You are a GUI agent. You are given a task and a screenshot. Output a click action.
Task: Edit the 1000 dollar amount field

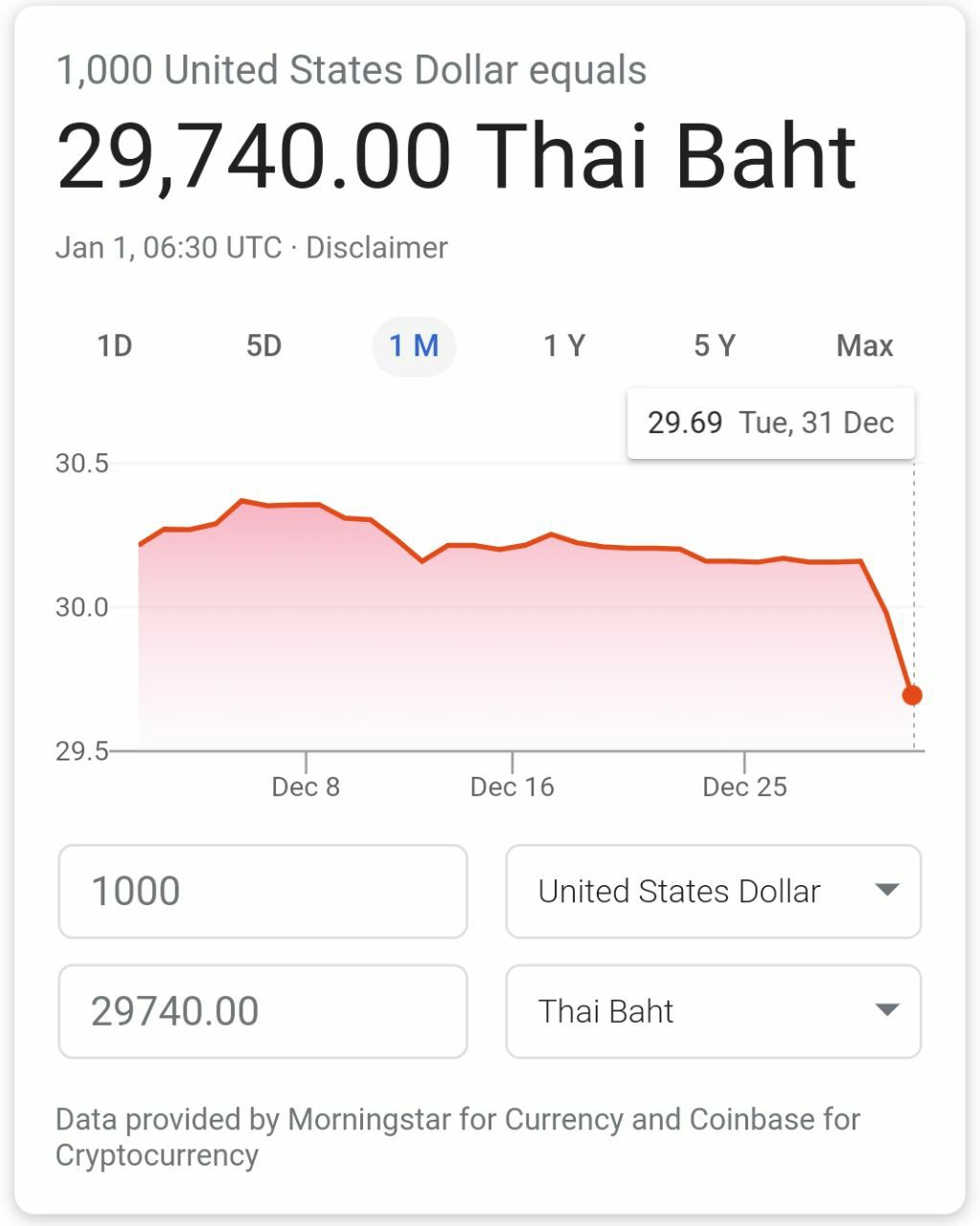[x=262, y=891]
